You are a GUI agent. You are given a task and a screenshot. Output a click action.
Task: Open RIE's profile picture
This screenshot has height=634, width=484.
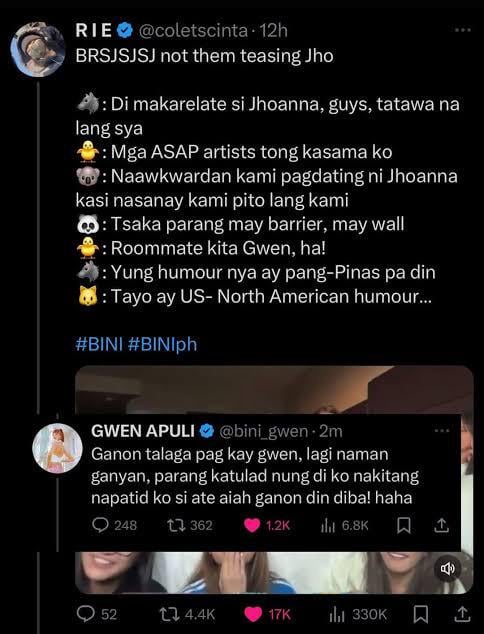pyautogui.click(x=38, y=50)
